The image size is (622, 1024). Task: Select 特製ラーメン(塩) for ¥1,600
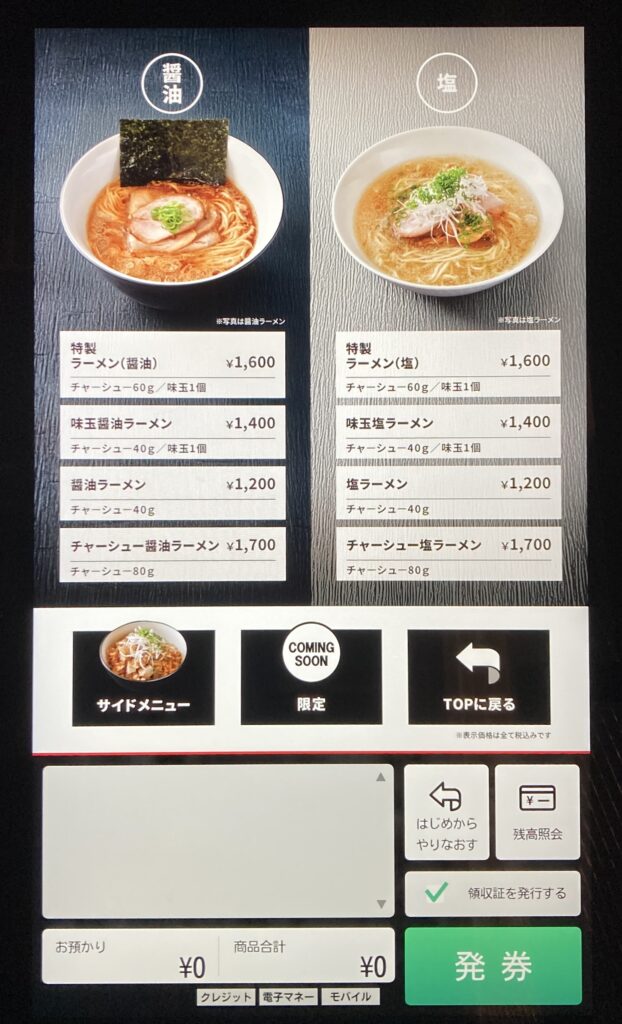(x=448, y=365)
